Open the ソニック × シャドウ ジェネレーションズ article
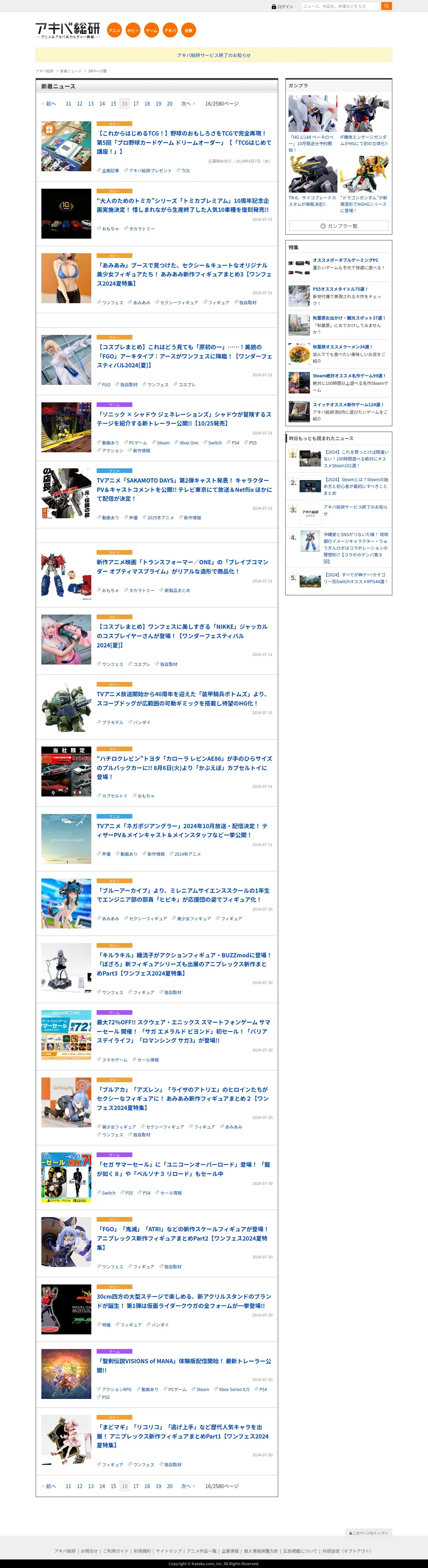428x1568 pixels. tap(184, 419)
